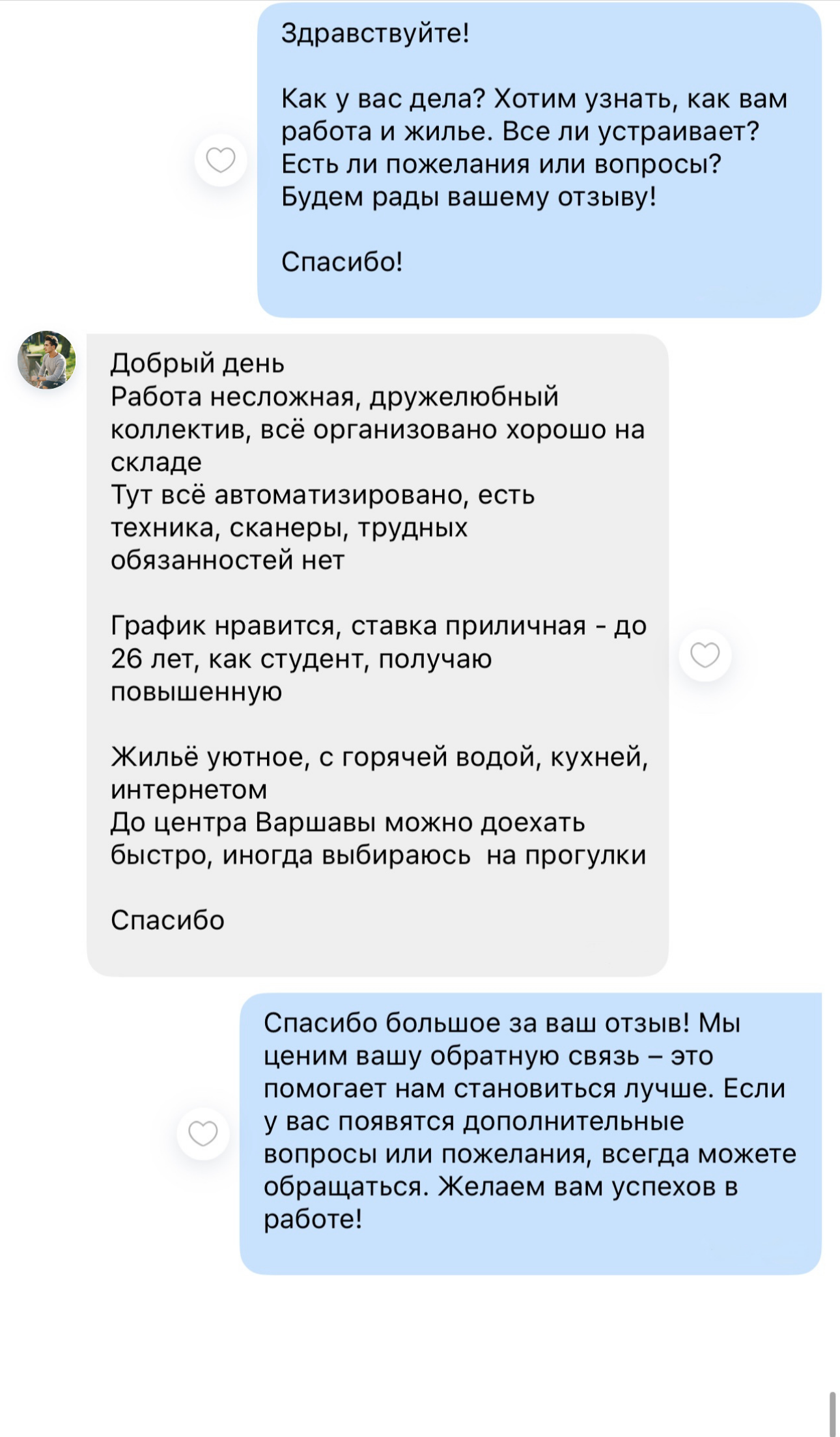Image resolution: width=840 pixels, height=1437 pixels.
Task: Like the 'Добрый день' reply message
Action: 705,655
